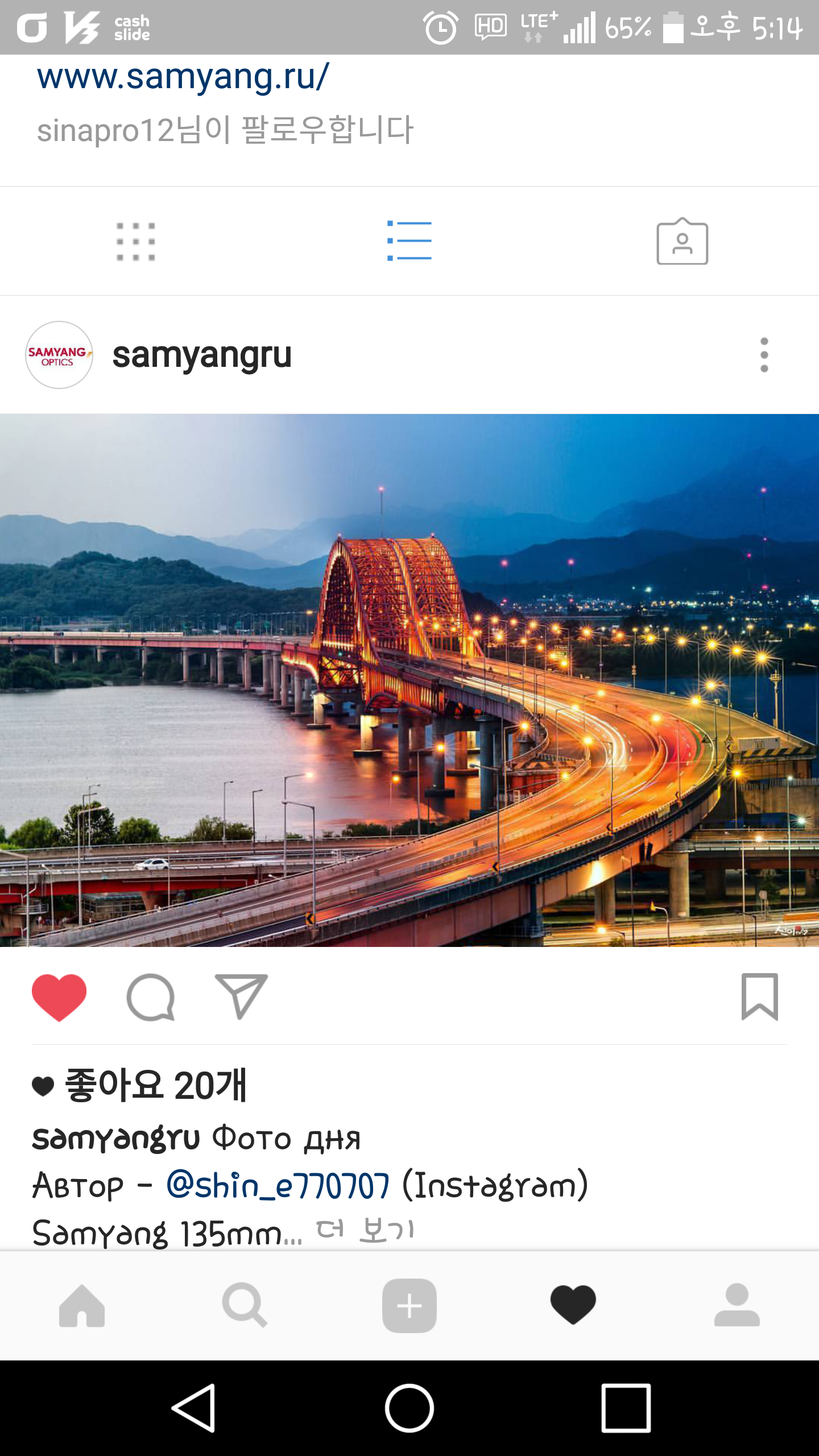The height and width of the screenshot is (1456, 819).
Task: Bookmark the samyangru bridge post
Action: click(759, 996)
